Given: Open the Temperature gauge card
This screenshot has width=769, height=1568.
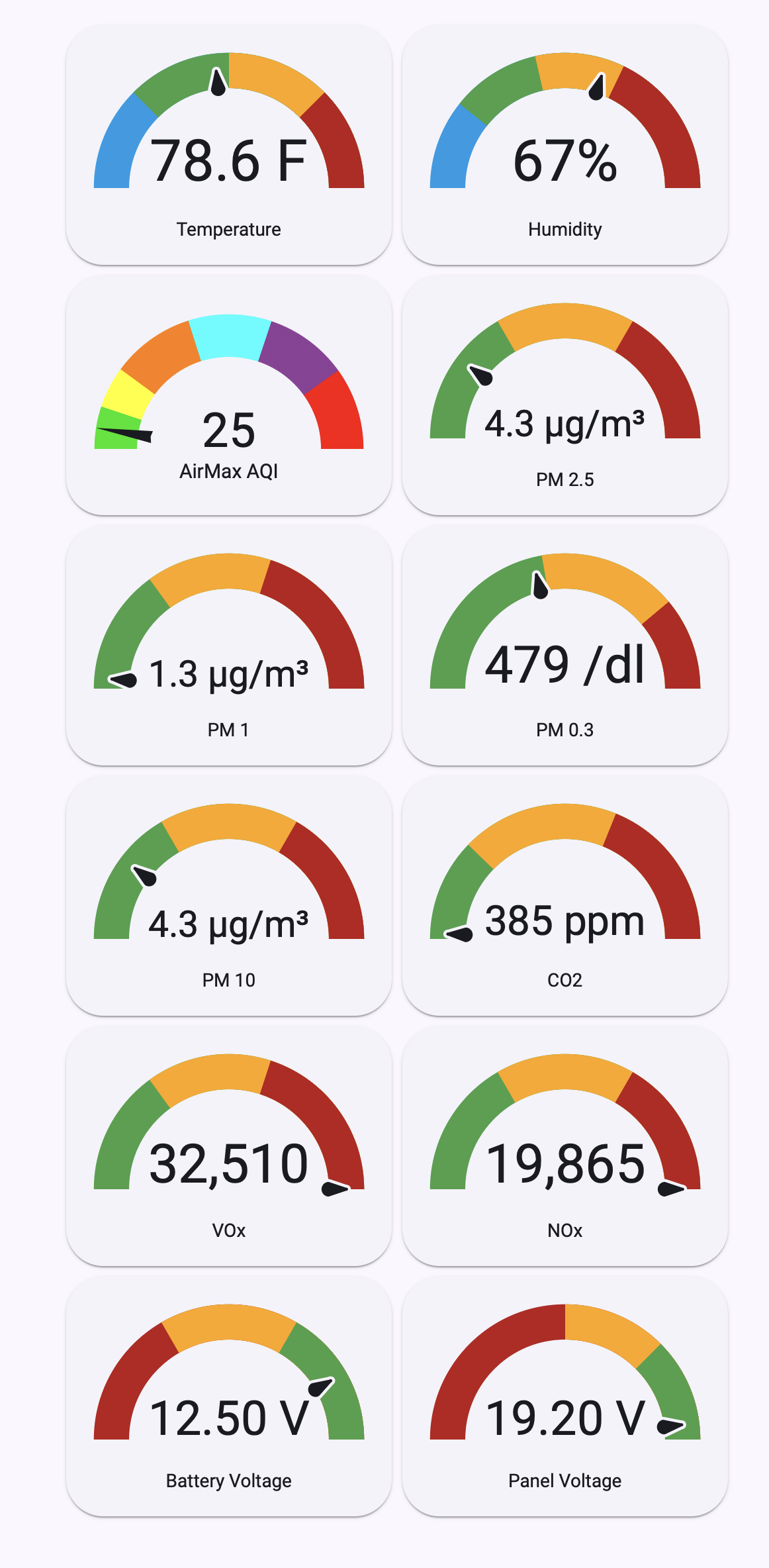Looking at the screenshot, I should coord(229,144).
